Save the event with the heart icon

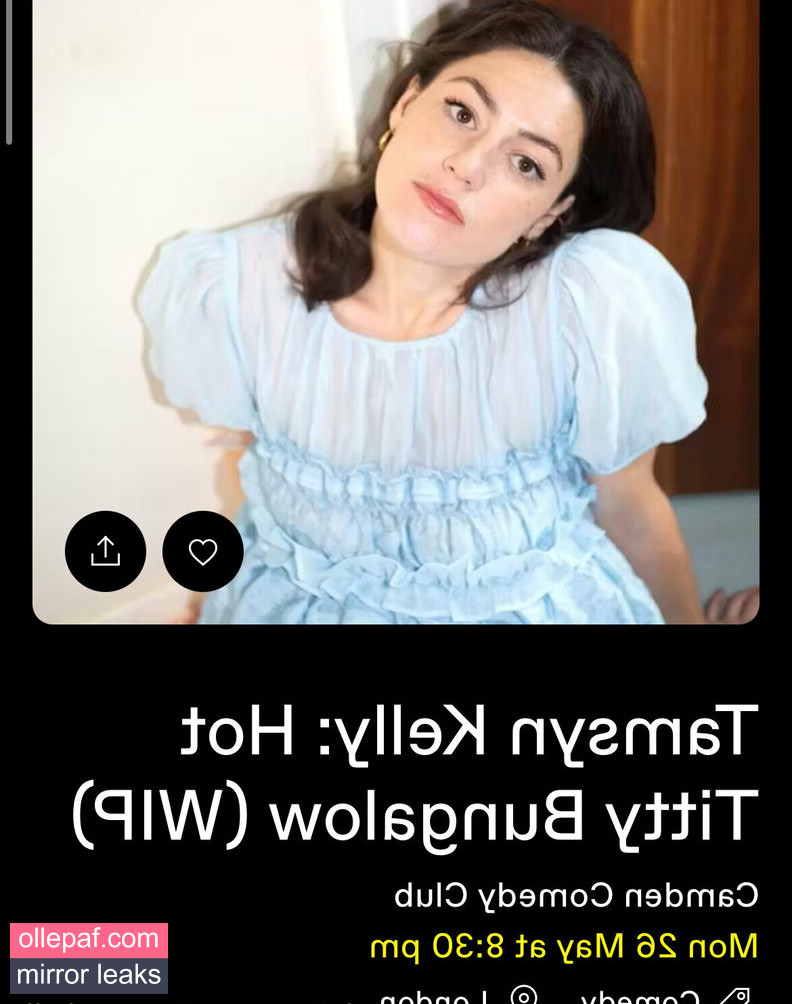pyautogui.click(x=203, y=551)
